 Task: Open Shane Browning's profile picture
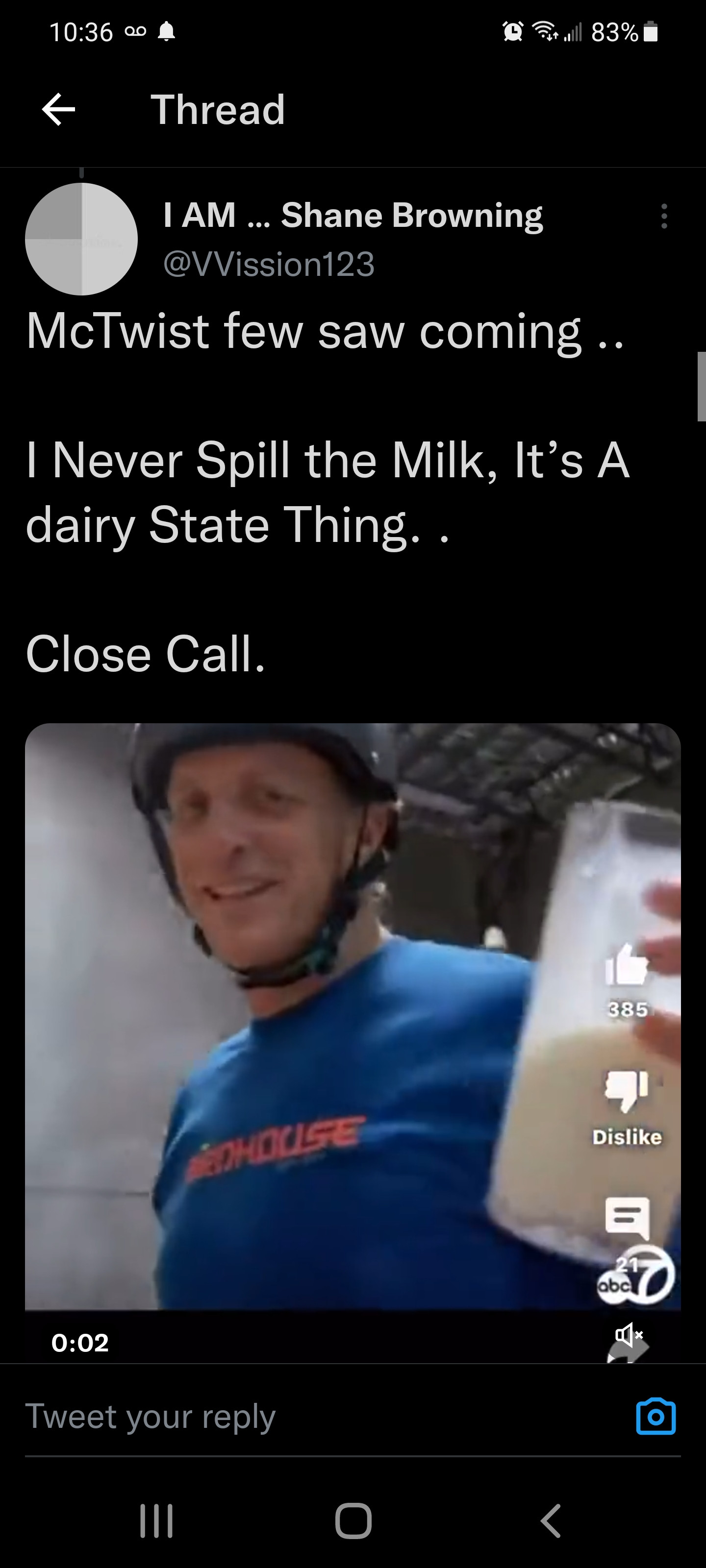click(x=81, y=239)
